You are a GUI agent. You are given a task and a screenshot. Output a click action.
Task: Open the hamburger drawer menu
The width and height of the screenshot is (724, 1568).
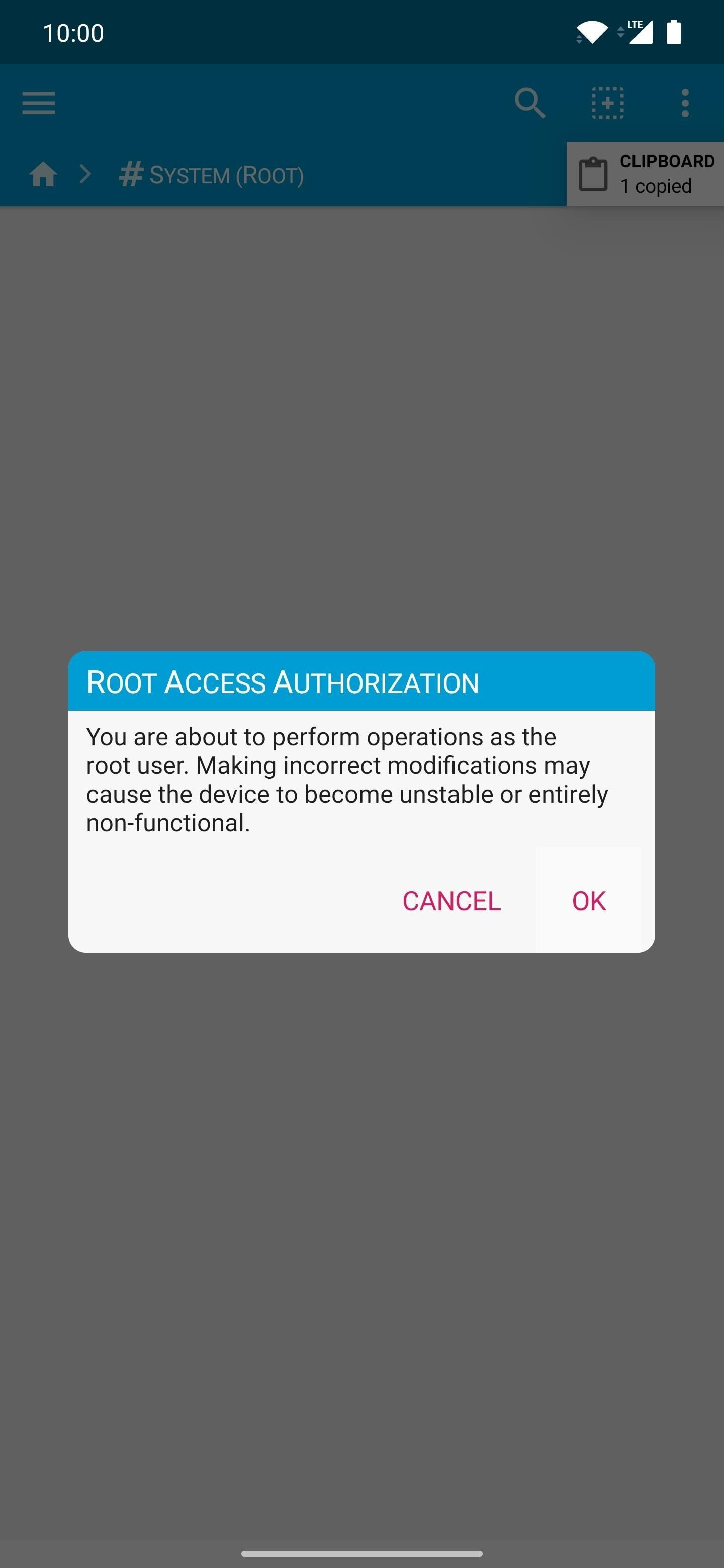pyautogui.click(x=39, y=103)
